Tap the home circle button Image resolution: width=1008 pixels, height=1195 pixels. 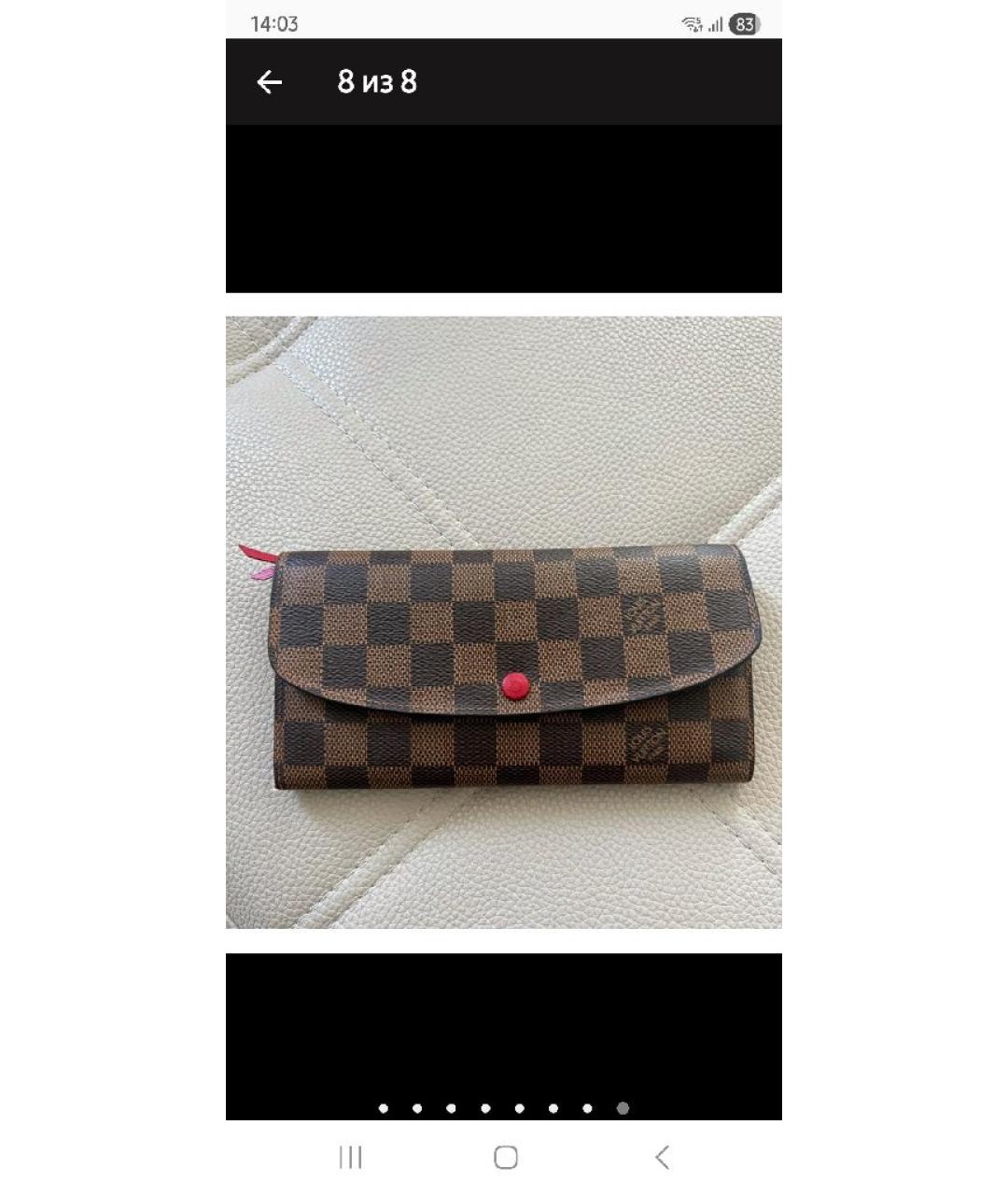(504, 1158)
